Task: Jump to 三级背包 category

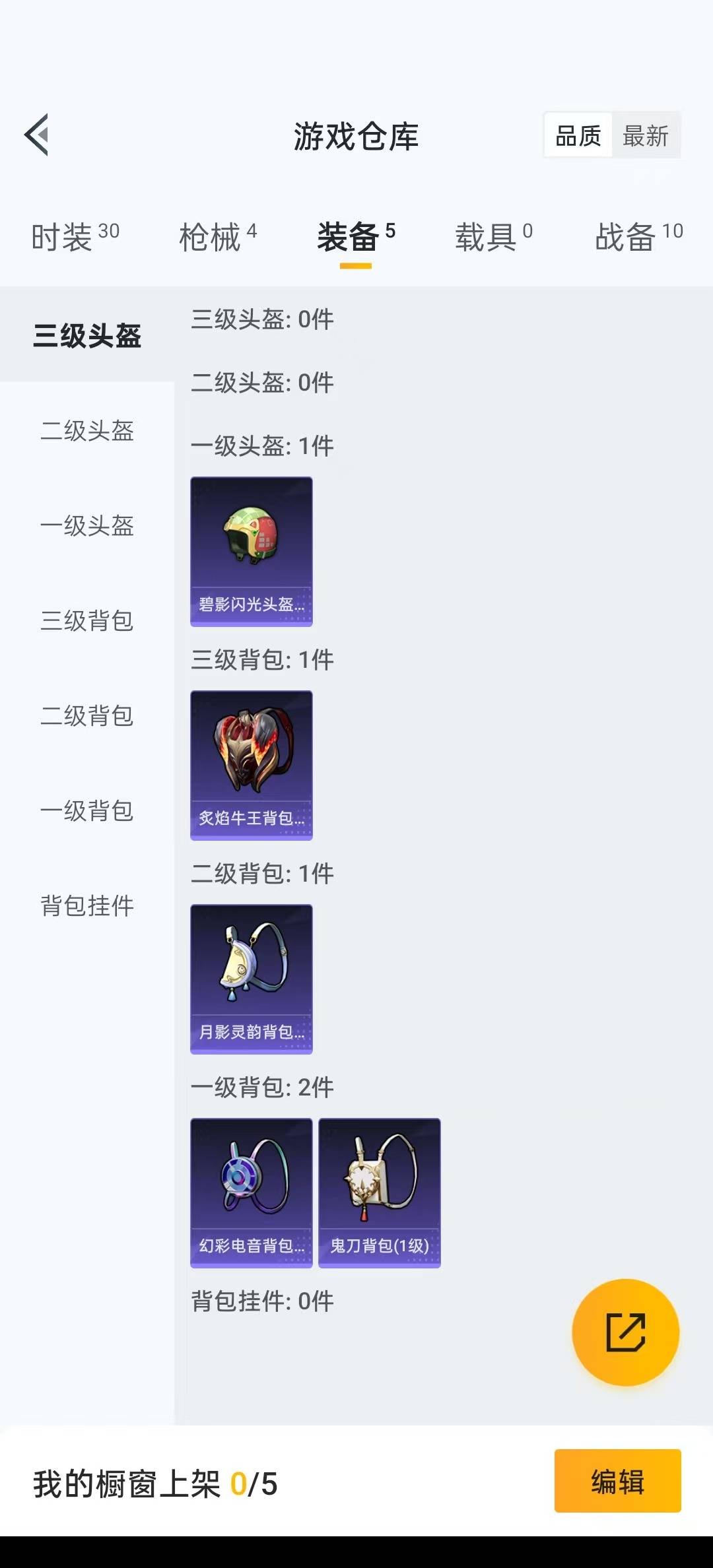Action: tap(87, 621)
